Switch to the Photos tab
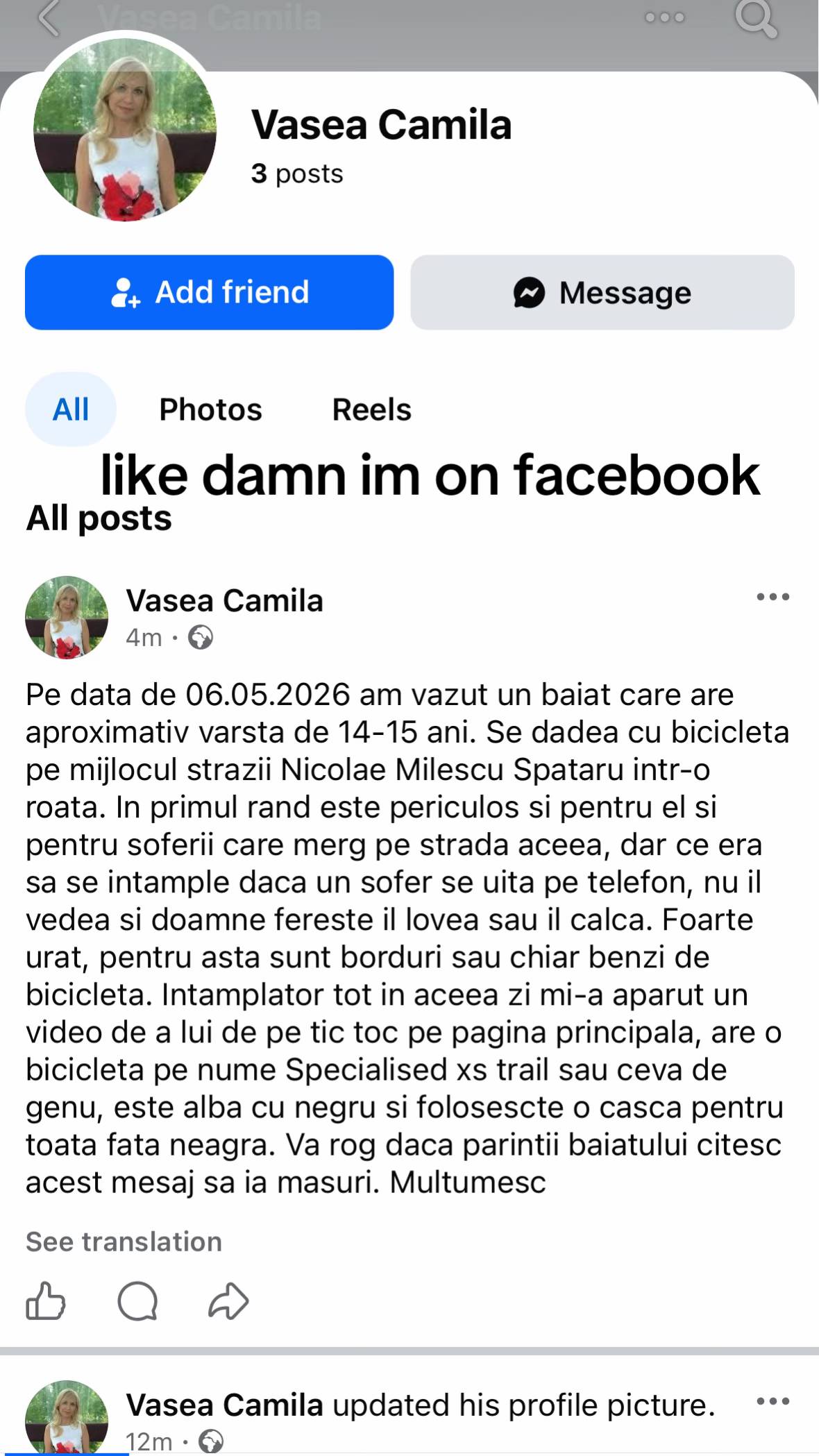 (x=211, y=409)
